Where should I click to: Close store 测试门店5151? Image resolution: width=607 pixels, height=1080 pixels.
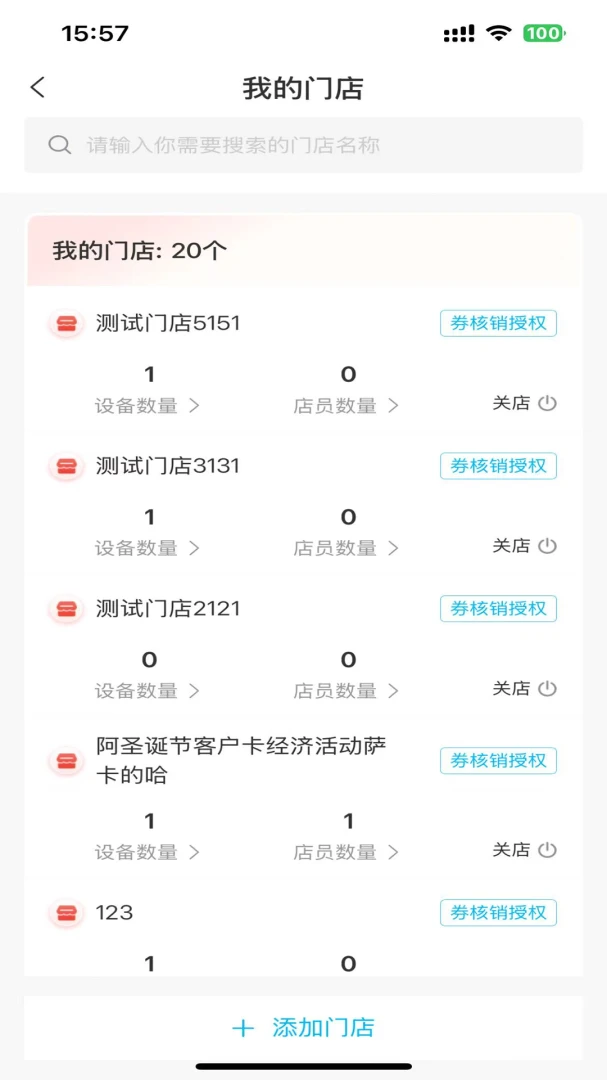tap(524, 404)
